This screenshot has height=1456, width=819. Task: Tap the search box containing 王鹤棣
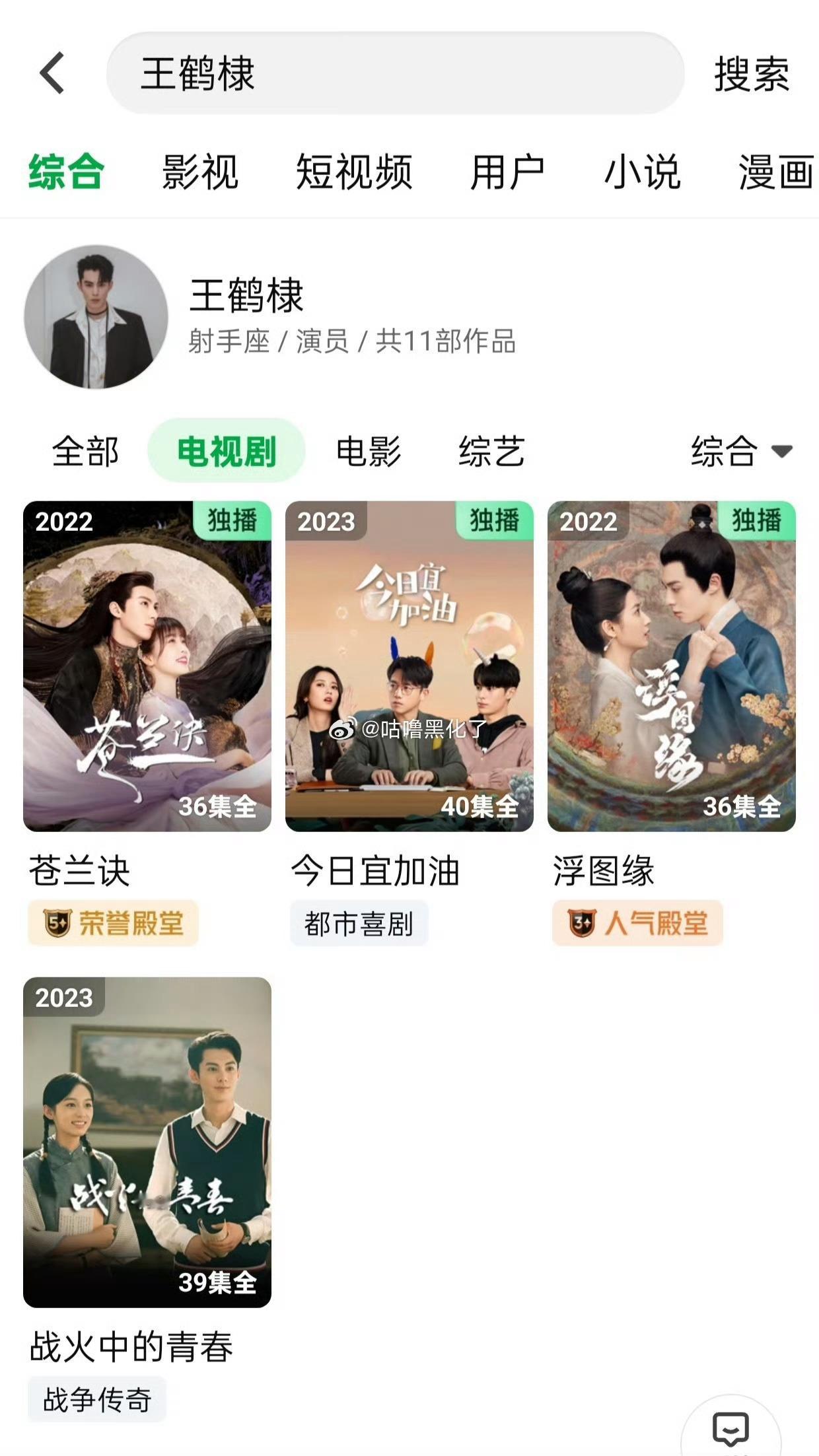click(395, 73)
